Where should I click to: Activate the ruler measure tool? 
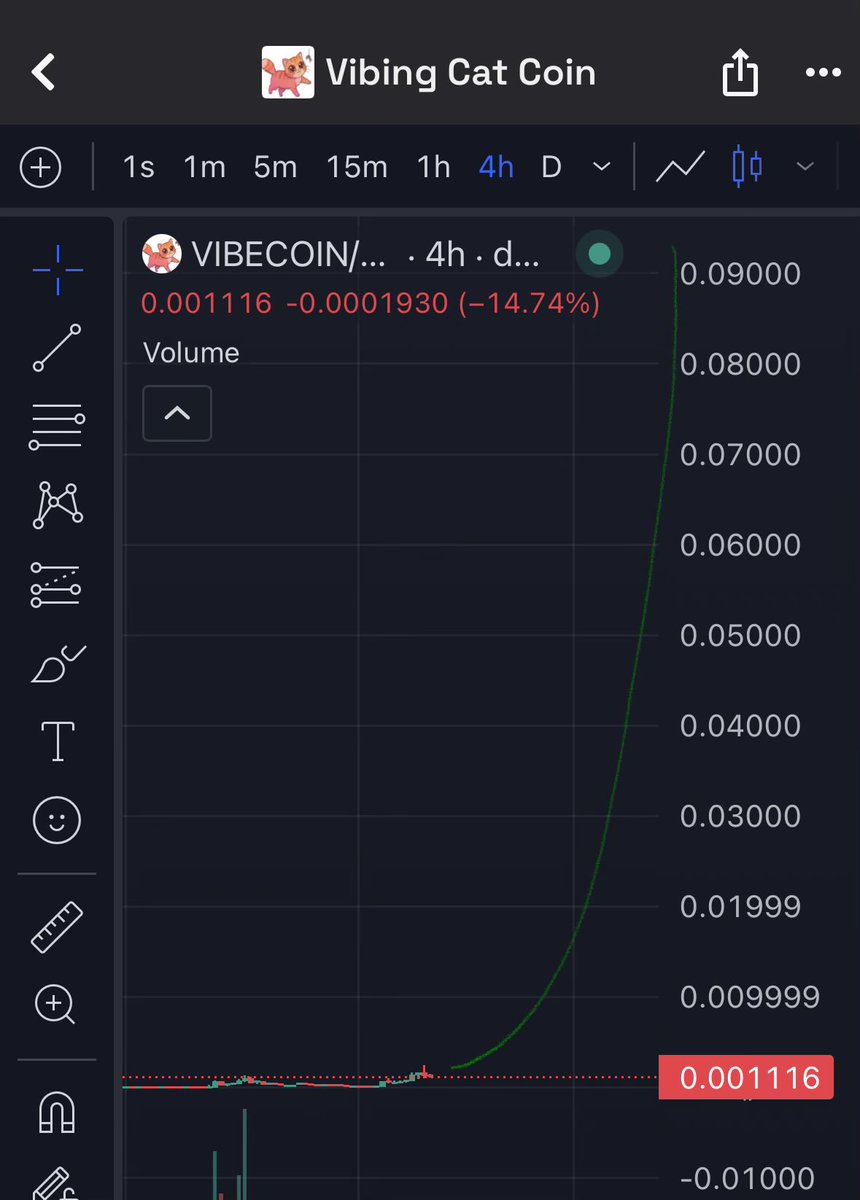click(x=57, y=926)
